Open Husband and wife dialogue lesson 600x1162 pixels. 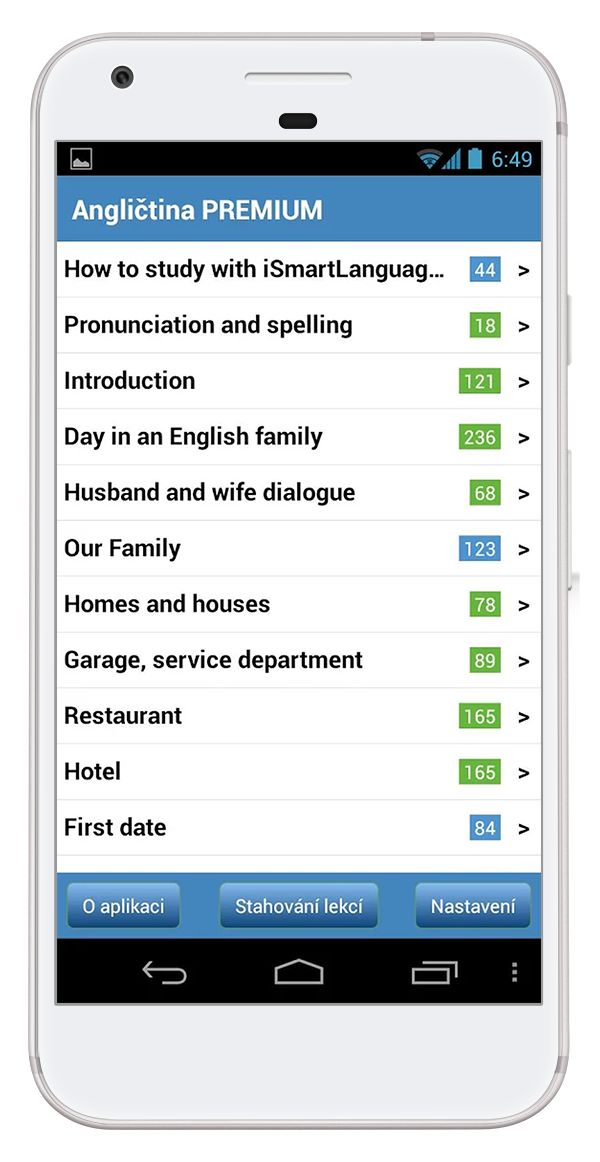299,493
